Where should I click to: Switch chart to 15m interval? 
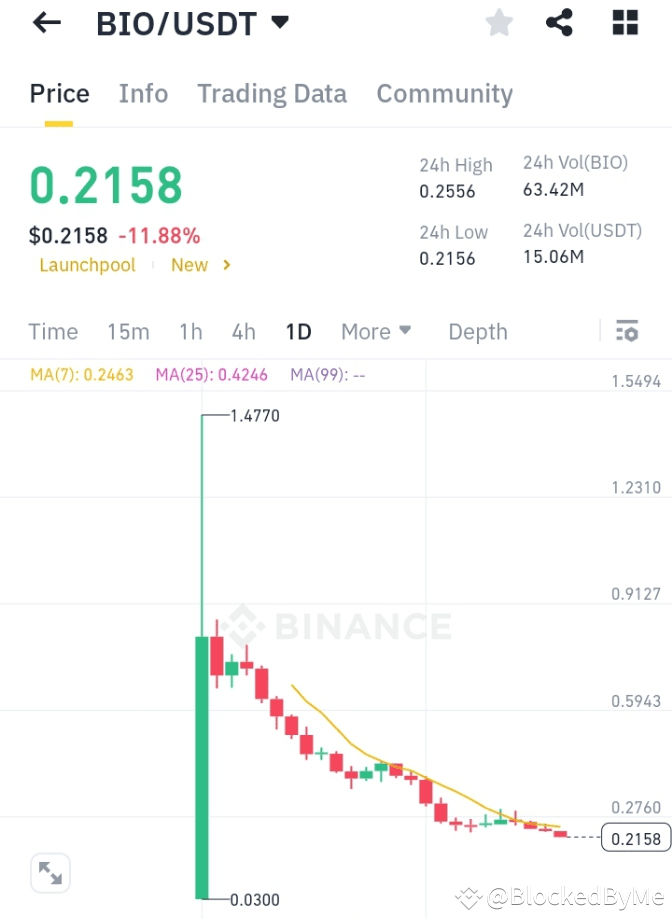pyautogui.click(x=128, y=332)
